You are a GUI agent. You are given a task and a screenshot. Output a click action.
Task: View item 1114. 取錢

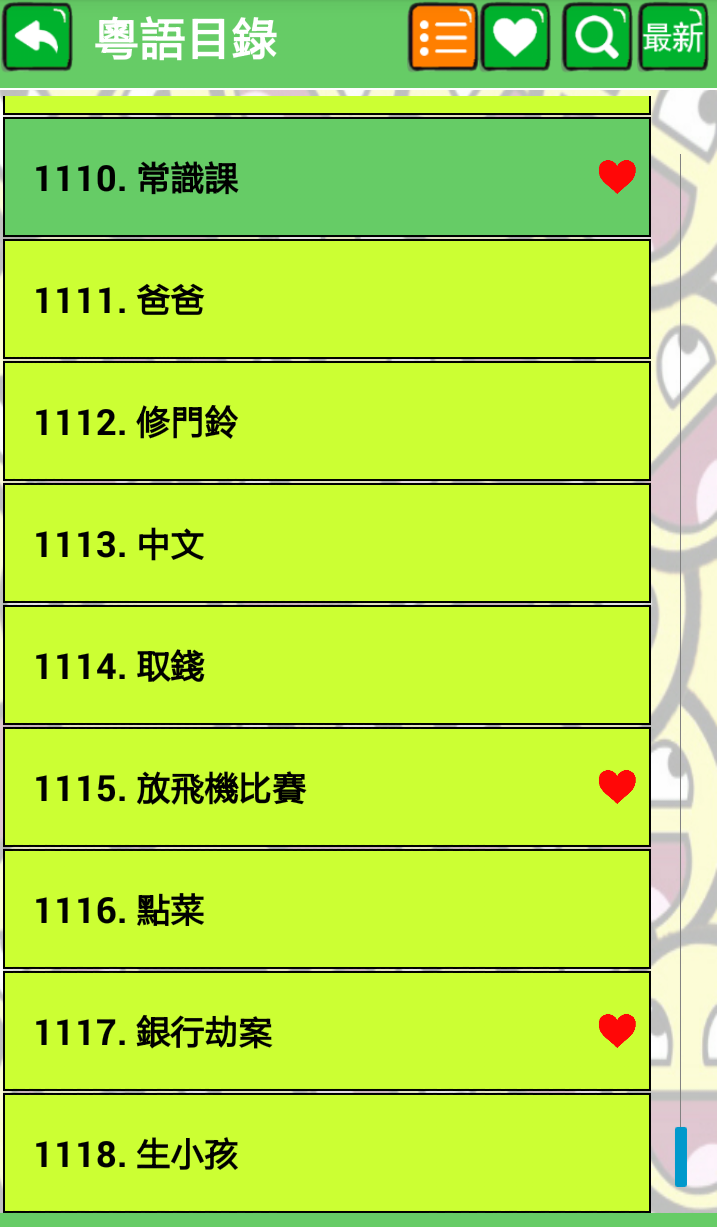(327, 665)
